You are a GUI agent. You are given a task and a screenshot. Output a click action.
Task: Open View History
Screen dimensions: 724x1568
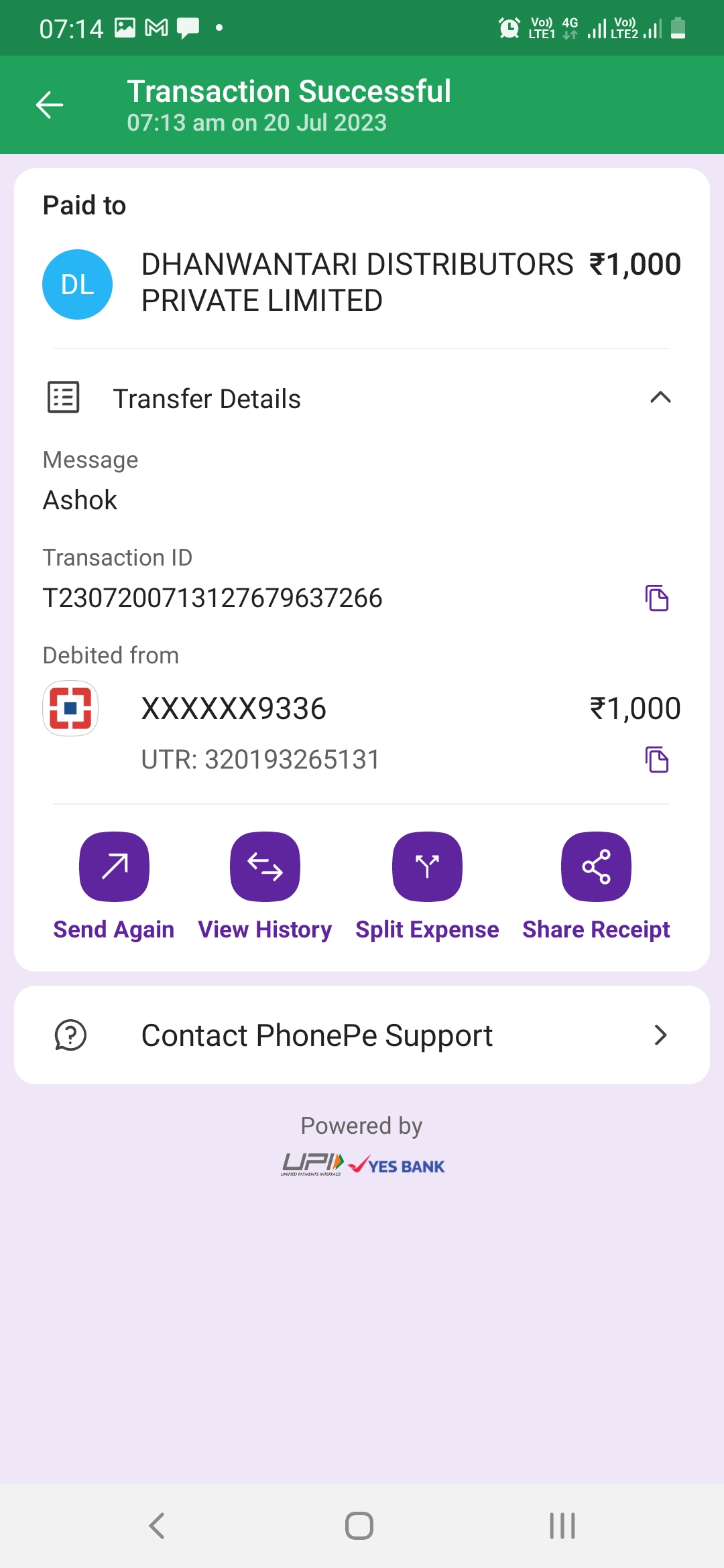(x=265, y=886)
